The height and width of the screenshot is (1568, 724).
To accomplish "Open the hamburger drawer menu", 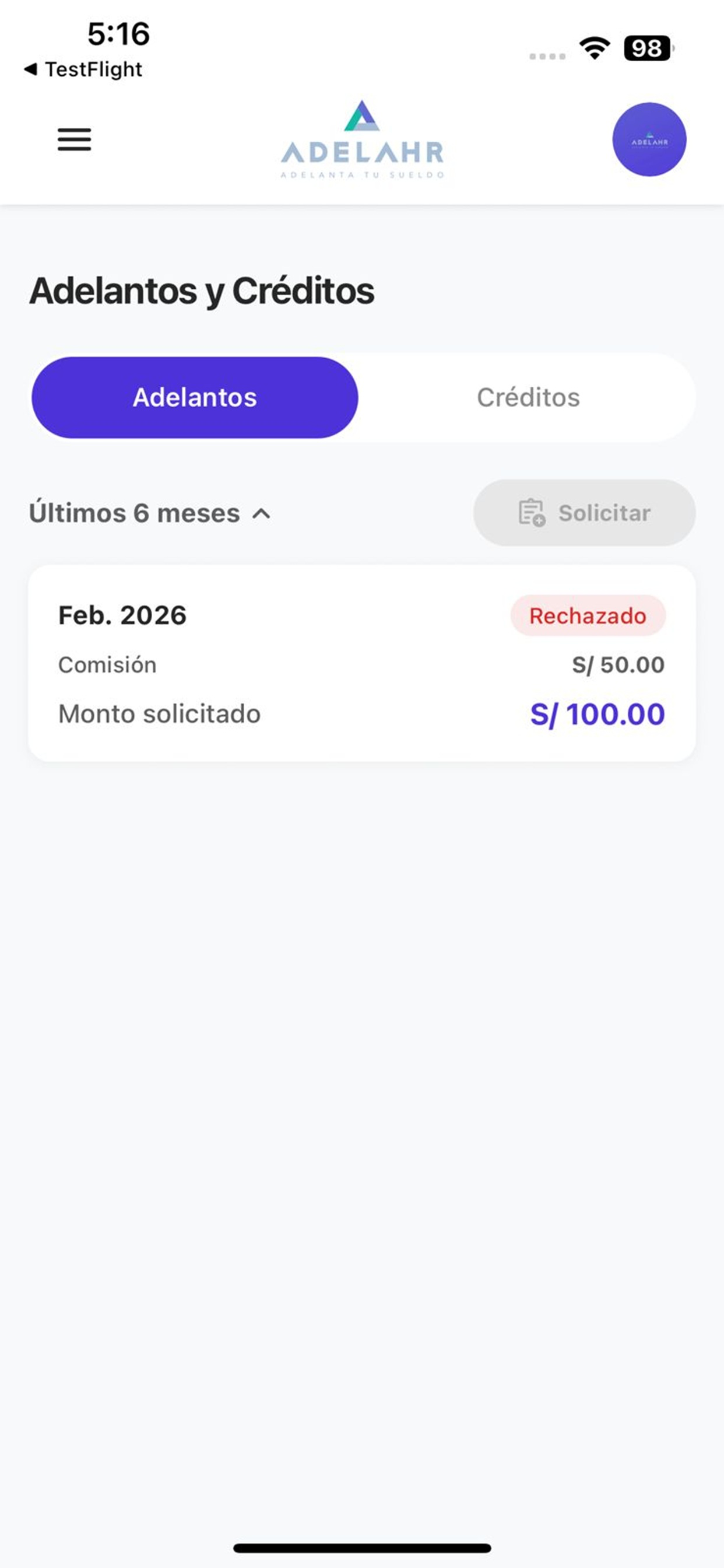I will pyautogui.click(x=74, y=139).
